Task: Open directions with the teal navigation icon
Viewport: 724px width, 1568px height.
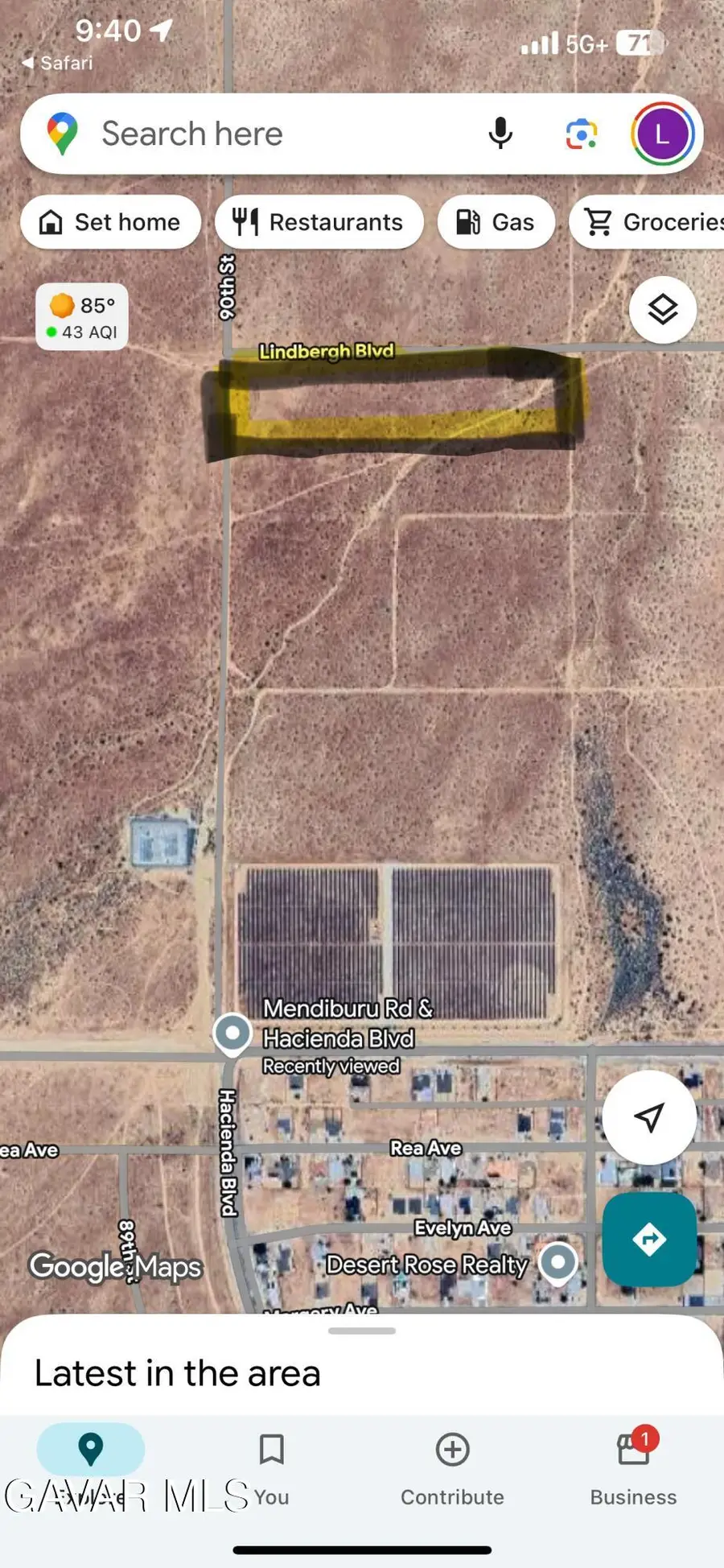Action: coord(650,1240)
